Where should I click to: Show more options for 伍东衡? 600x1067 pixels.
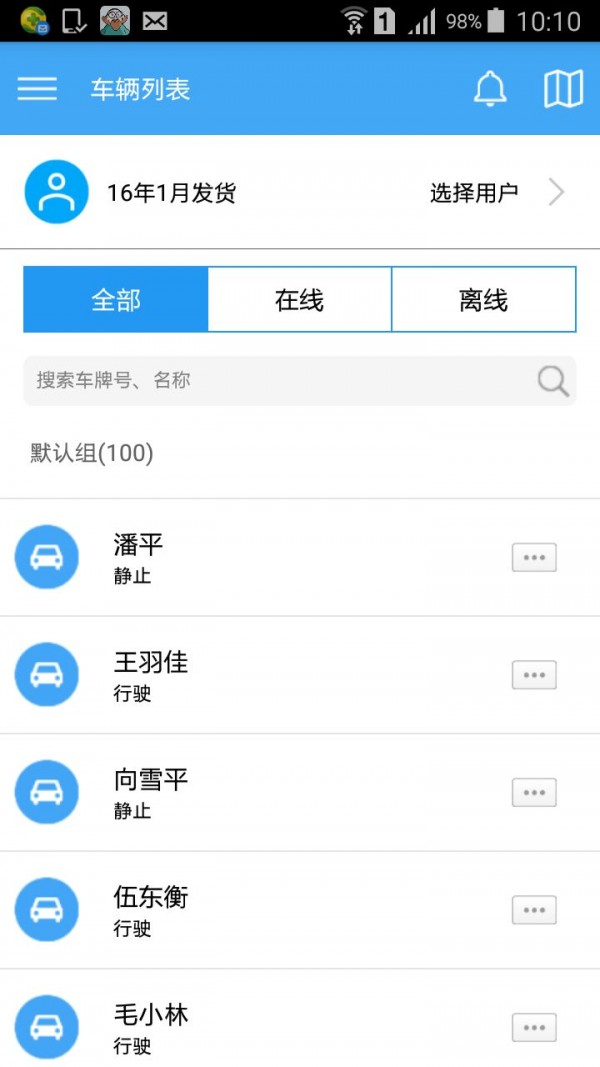coord(534,910)
